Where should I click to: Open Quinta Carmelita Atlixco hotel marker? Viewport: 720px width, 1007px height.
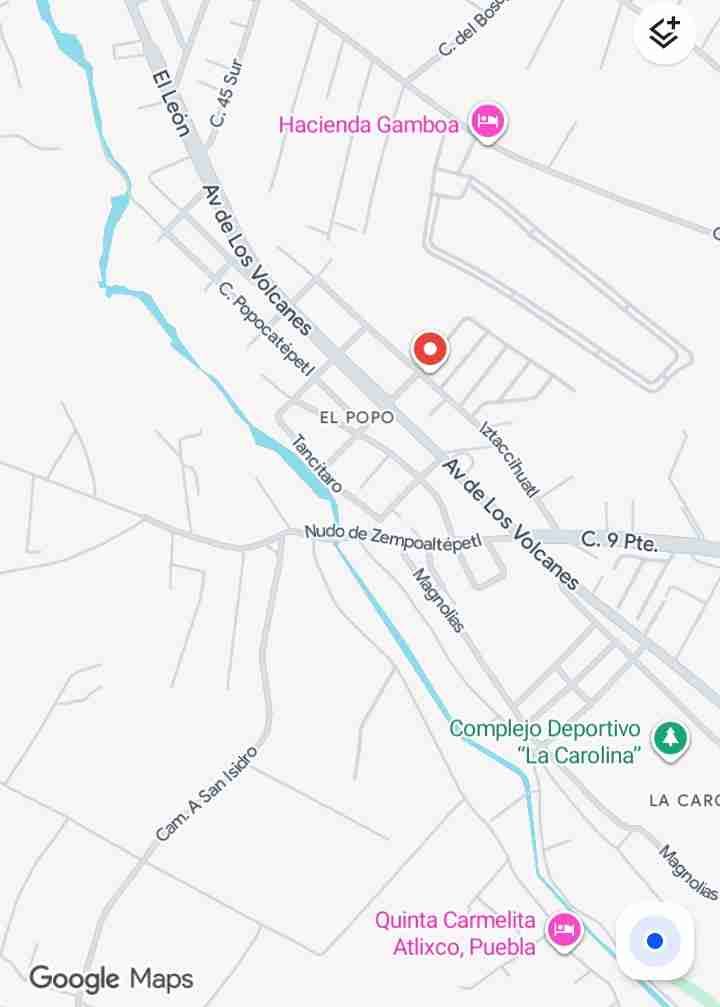tap(565, 929)
